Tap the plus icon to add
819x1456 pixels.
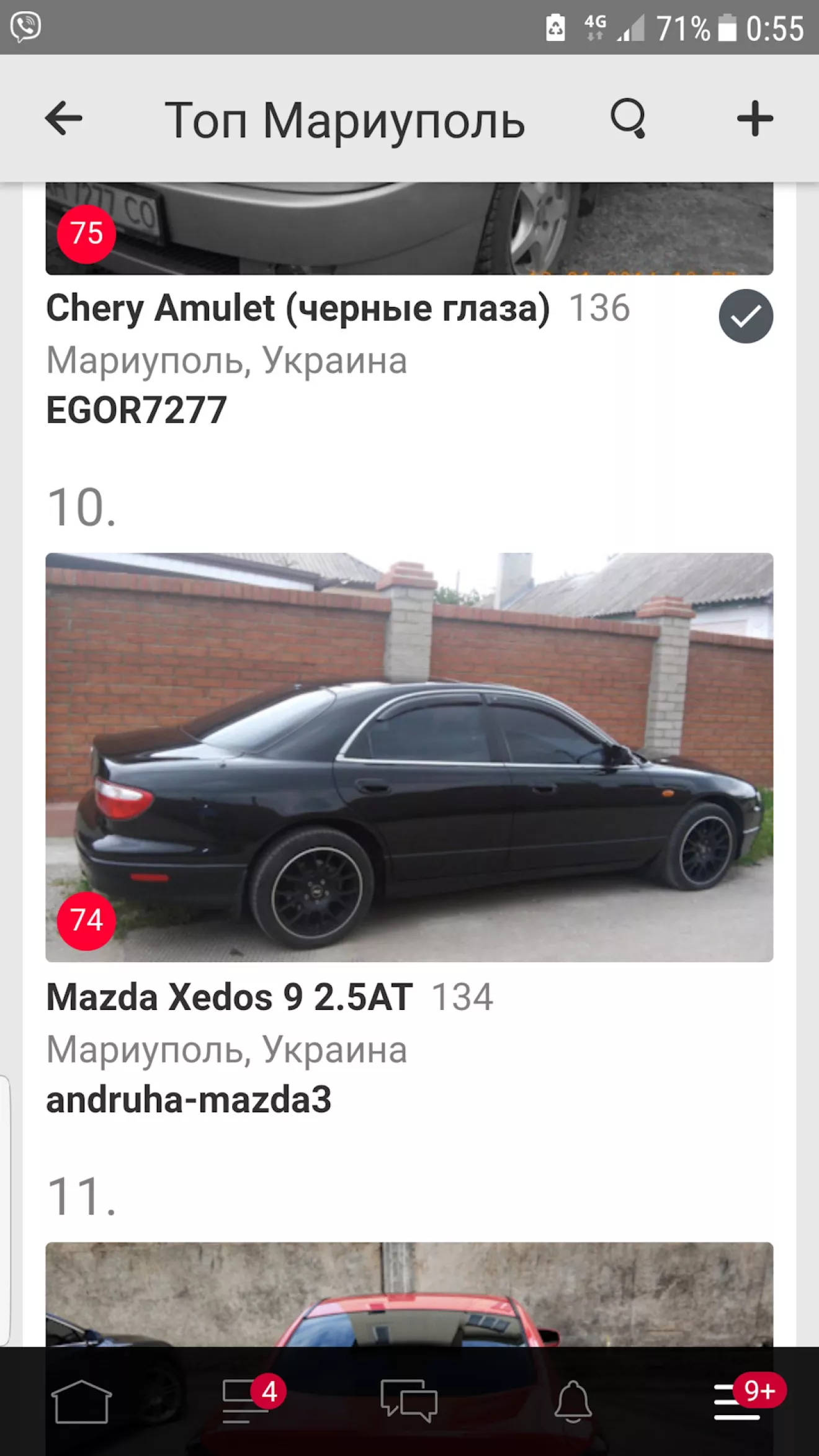coord(754,118)
